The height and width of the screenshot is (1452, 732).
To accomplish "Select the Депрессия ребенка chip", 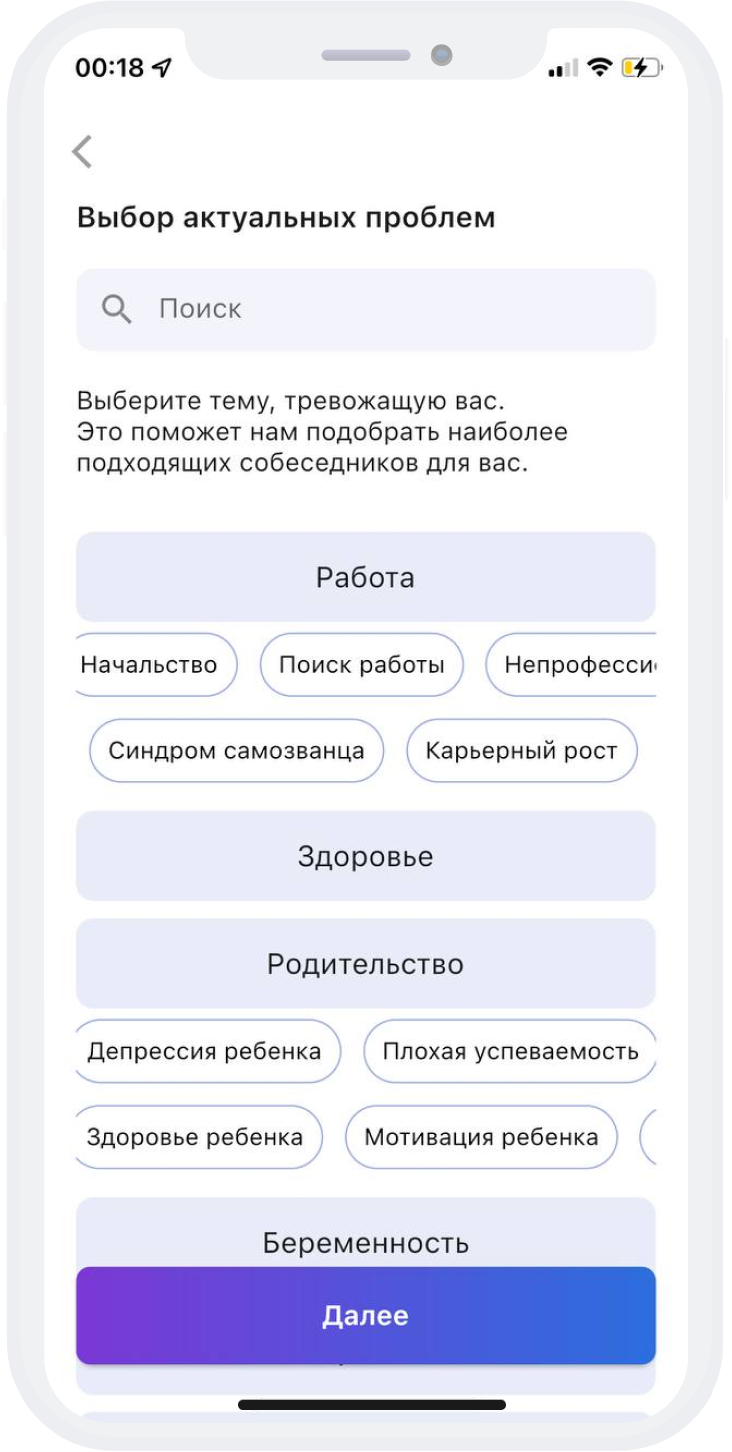I will (205, 1051).
